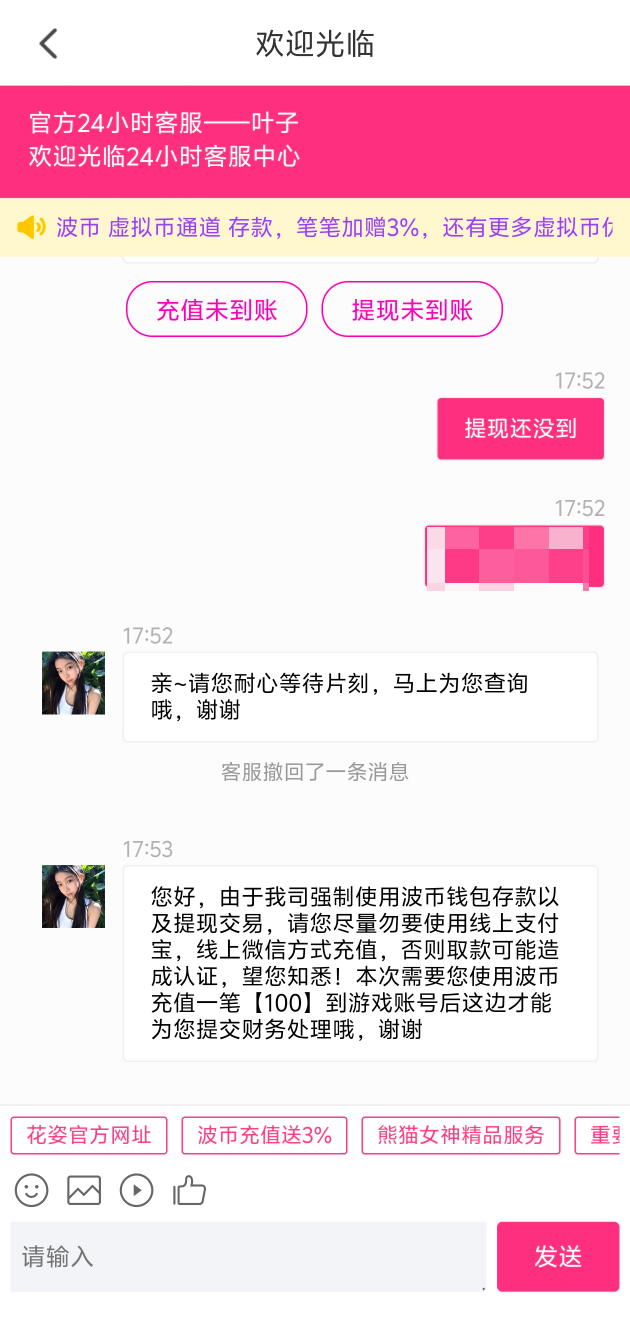
Task: Attach a picture from the gallery icon
Action: [x=84, y=1190]
